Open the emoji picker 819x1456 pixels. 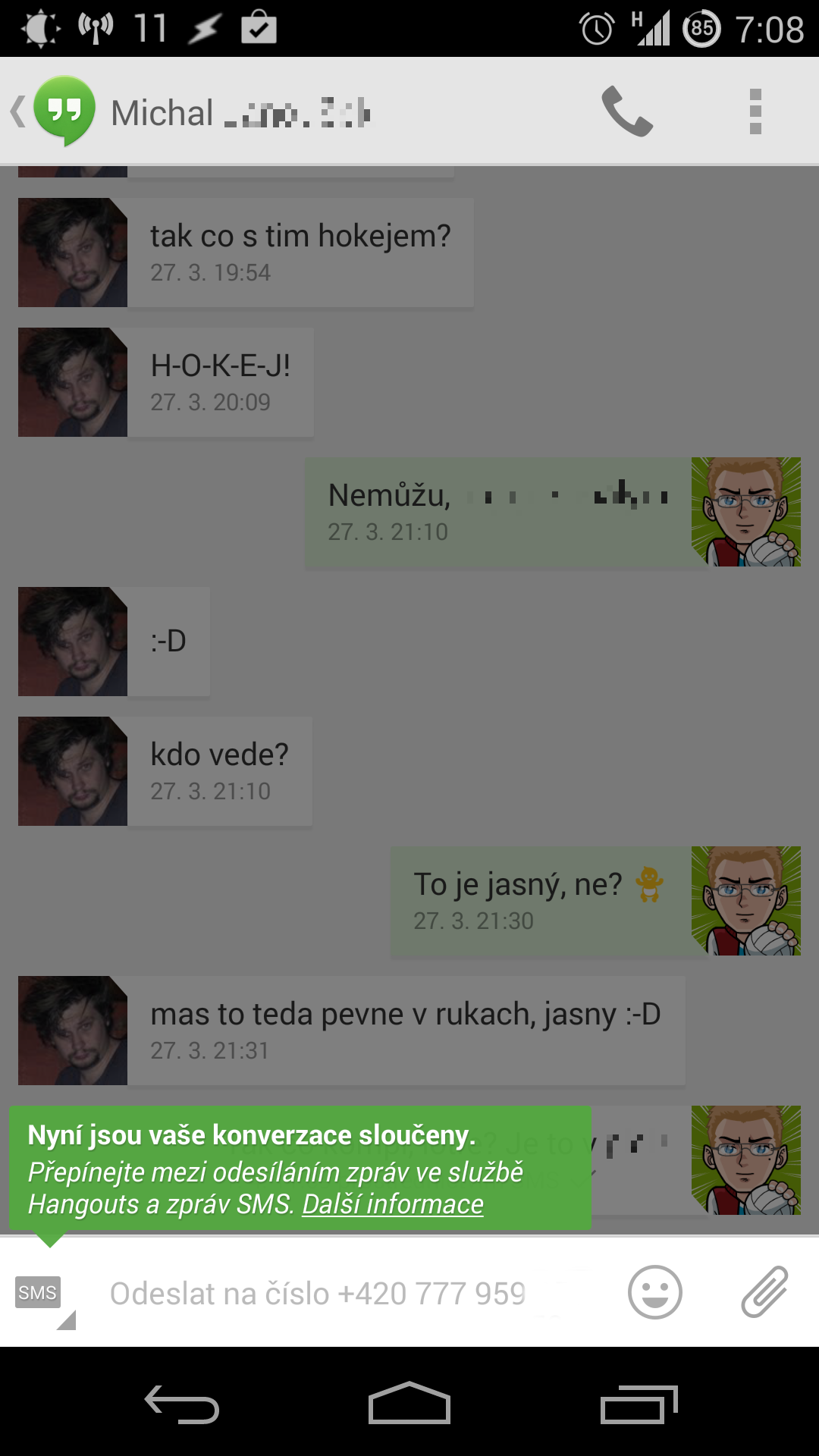pyautogui.click(x=654, y=1292)
